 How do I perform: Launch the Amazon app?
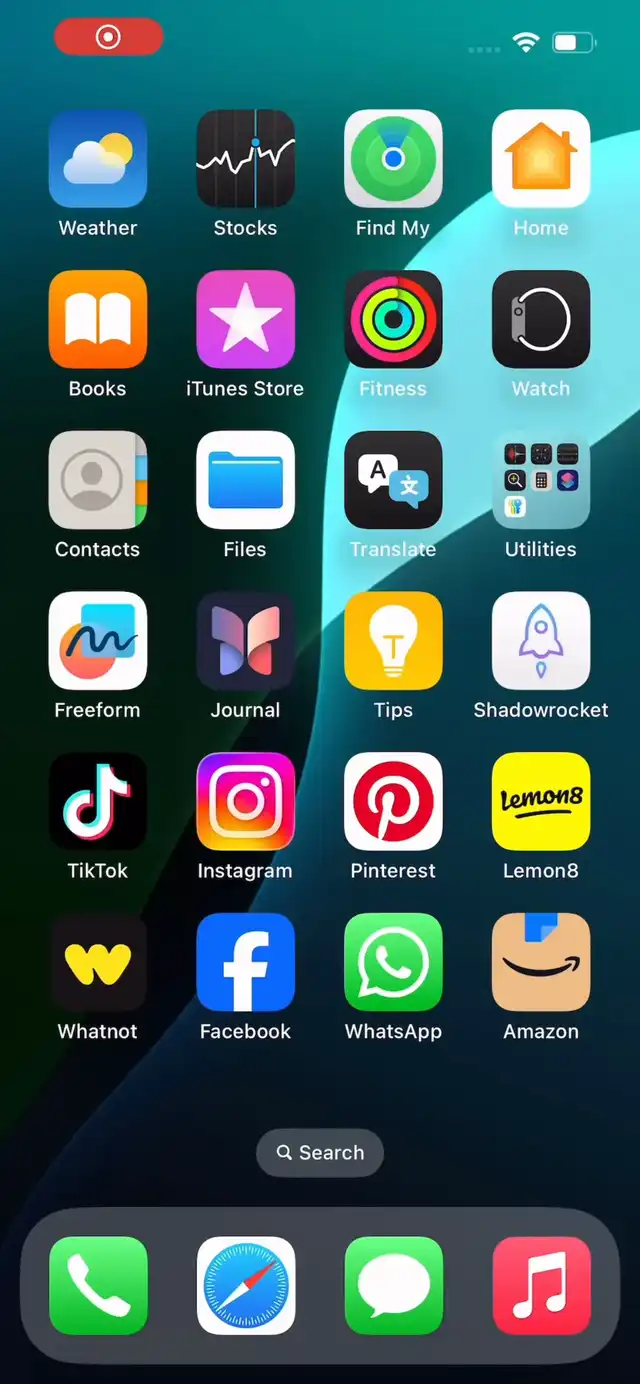click(x=541, y=962)
